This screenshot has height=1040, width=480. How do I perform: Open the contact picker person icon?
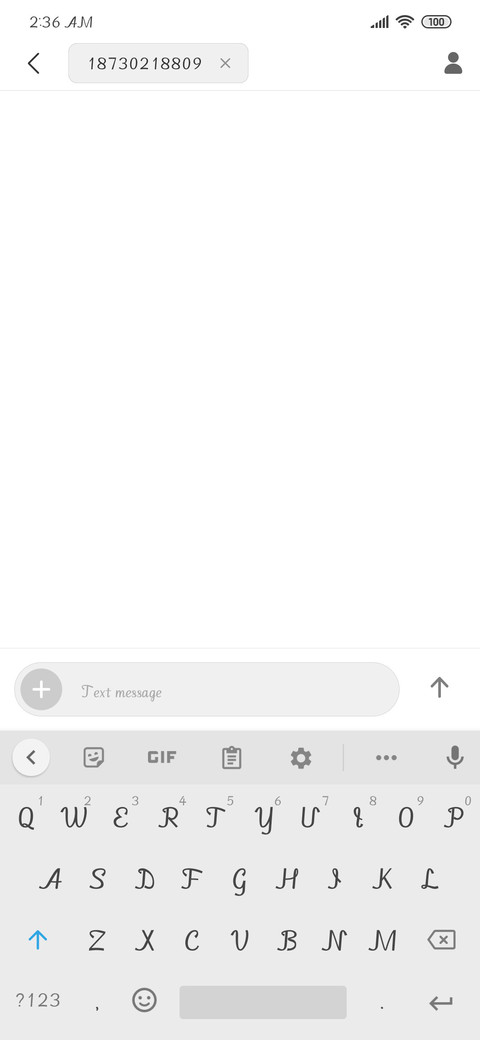click(453, 63)
